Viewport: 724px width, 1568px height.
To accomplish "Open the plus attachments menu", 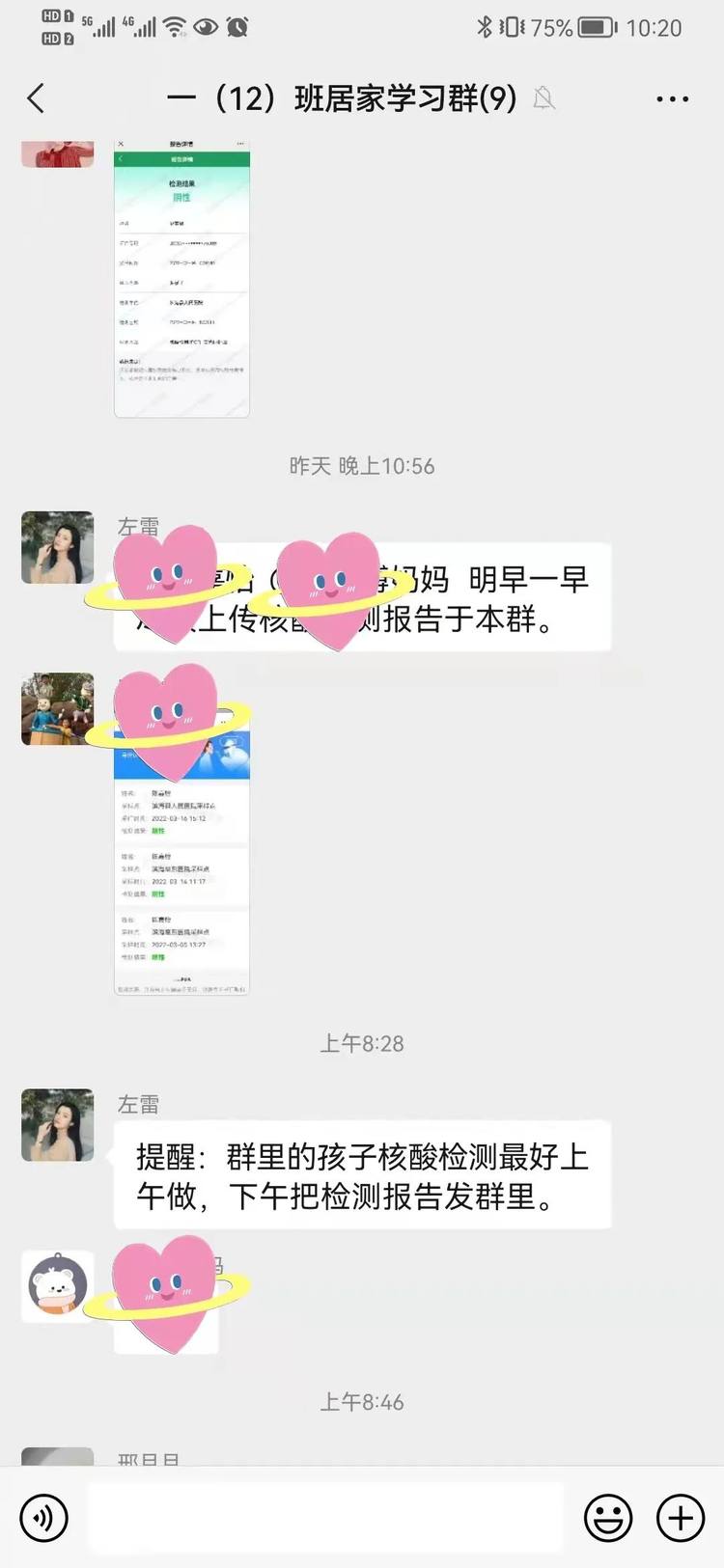I will (x=681, y=1518).
